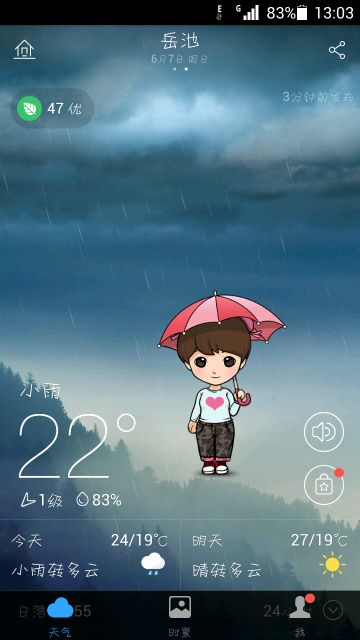The width and height of the screenshot is (360, 640).
Task: Open the home city management icon
Action: coord(24,50)
